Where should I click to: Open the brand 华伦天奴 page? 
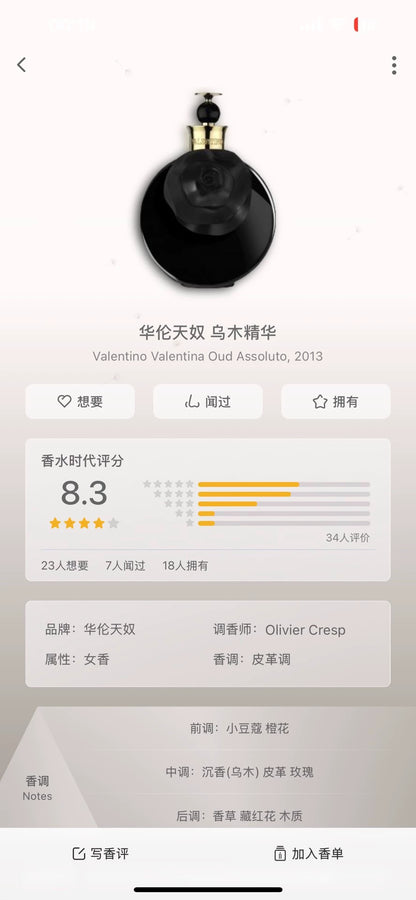coord(110,630)
